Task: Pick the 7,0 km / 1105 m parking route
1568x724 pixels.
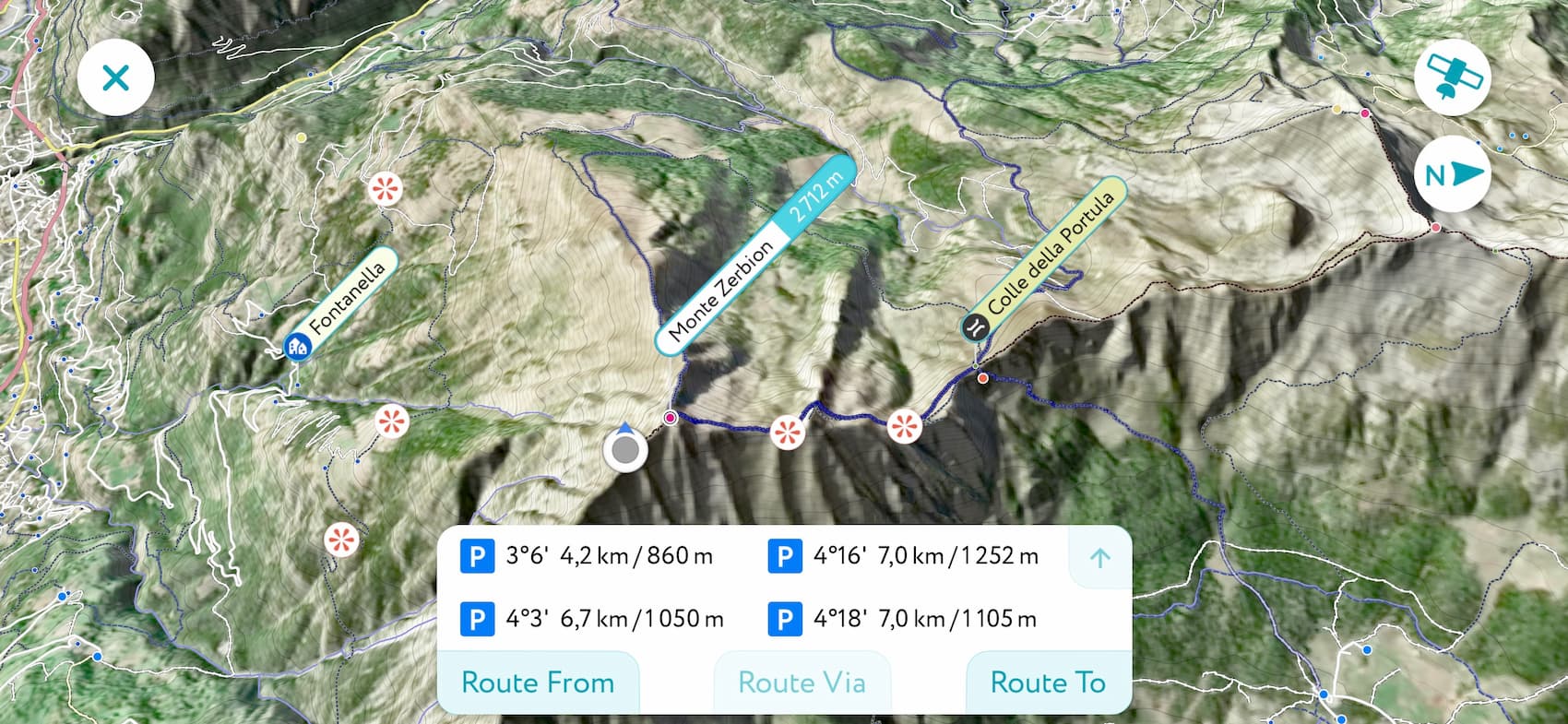Action: tap(902, 618)
